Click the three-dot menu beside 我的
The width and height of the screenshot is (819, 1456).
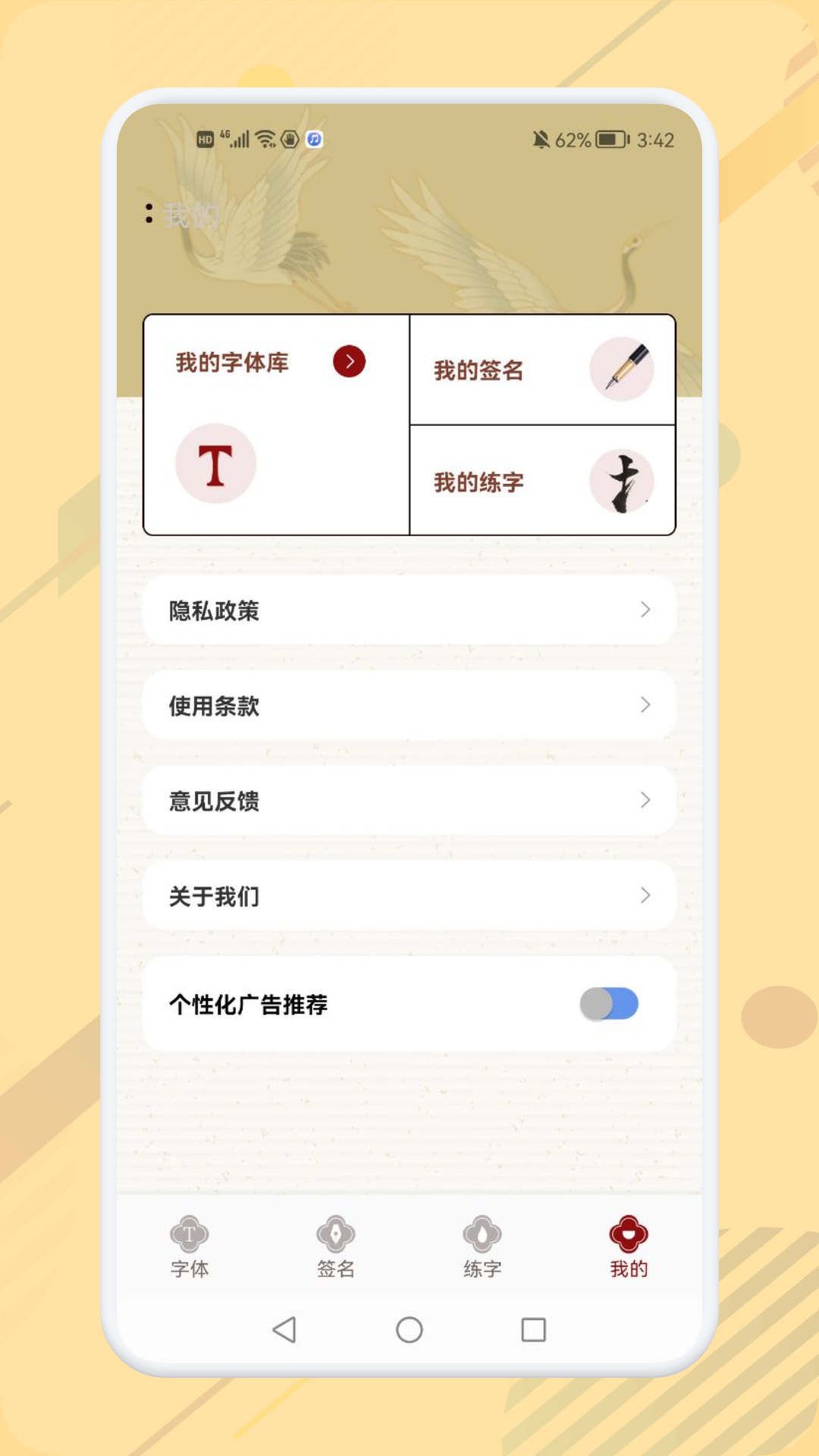[149, 214]
